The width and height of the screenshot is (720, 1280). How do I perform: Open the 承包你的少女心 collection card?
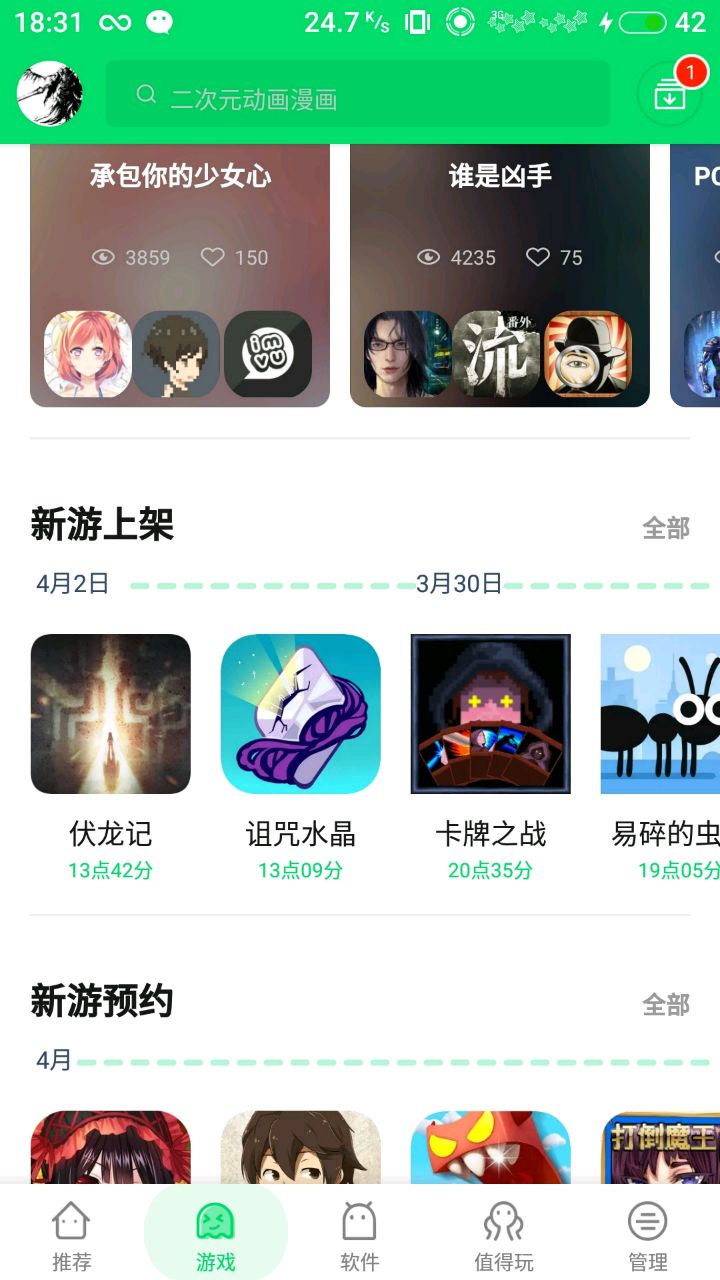coord(180,275)
